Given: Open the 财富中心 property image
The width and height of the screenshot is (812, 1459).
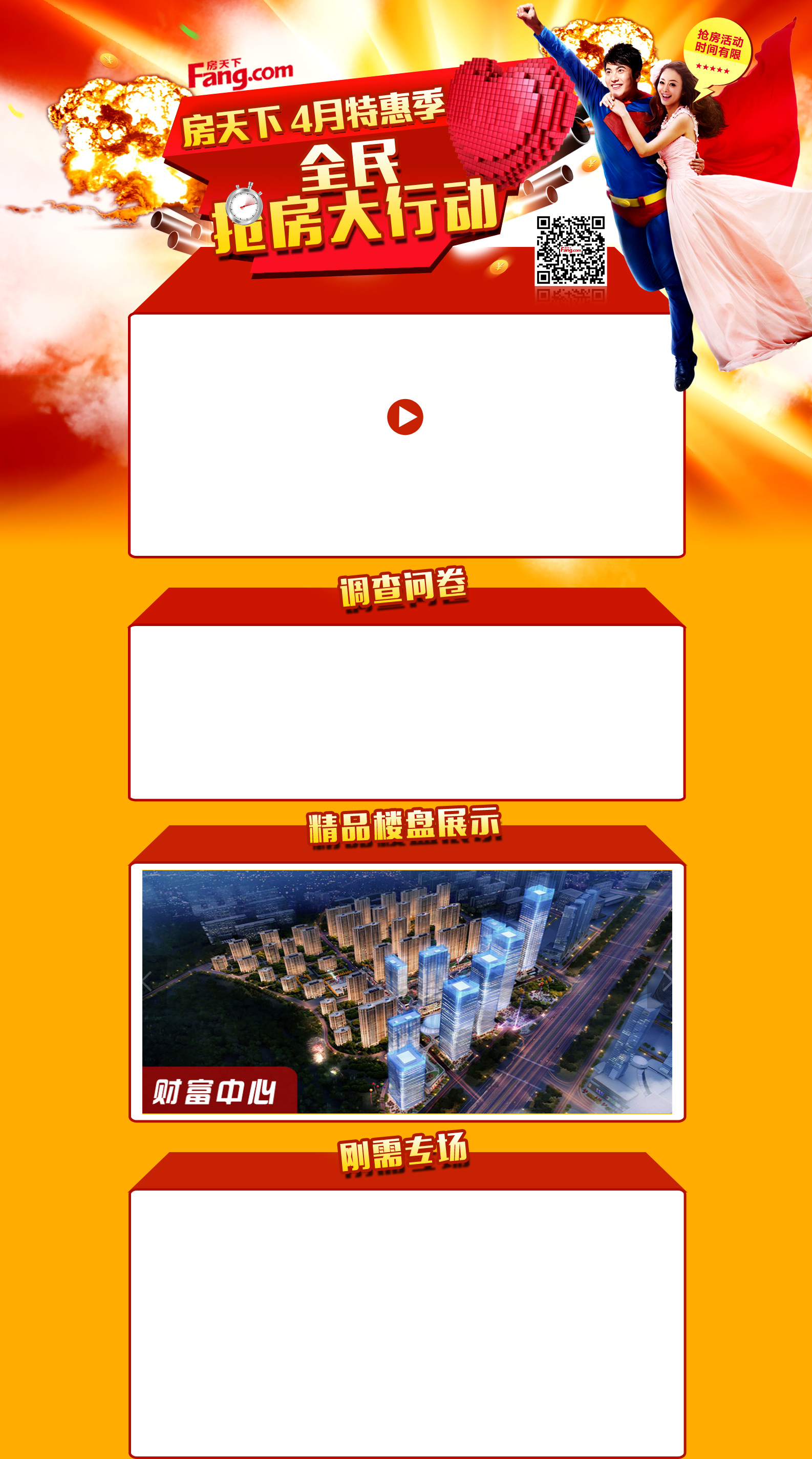Looking at the screenshot, I should coord(407,991).
